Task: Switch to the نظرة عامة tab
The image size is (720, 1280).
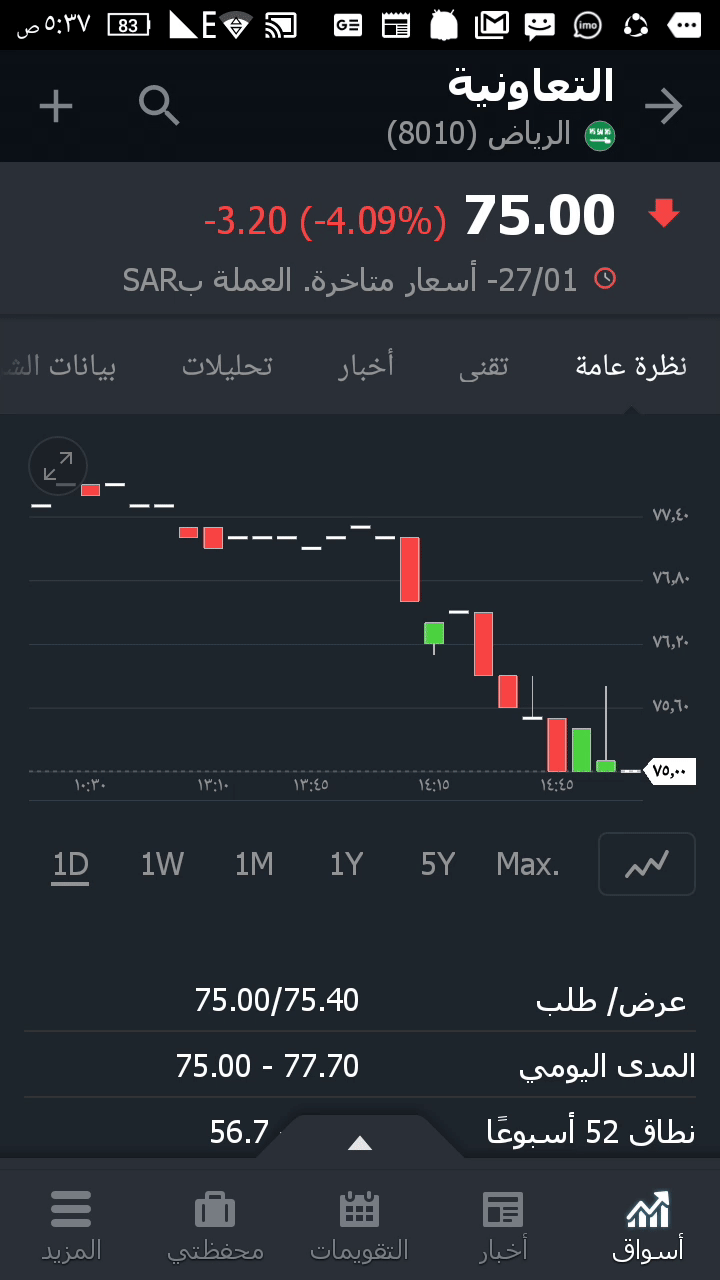Action: tap(631, 366)
